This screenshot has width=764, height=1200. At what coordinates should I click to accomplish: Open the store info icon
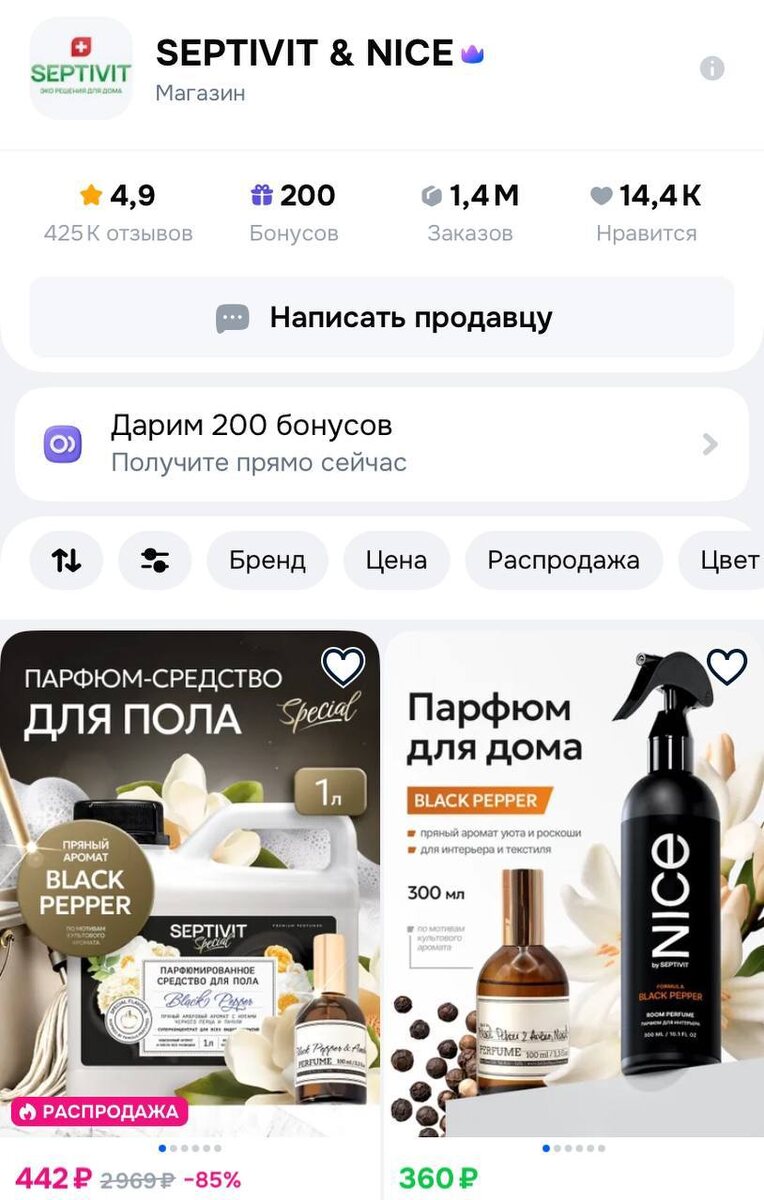pyautogui.click(x=711, y=69)
